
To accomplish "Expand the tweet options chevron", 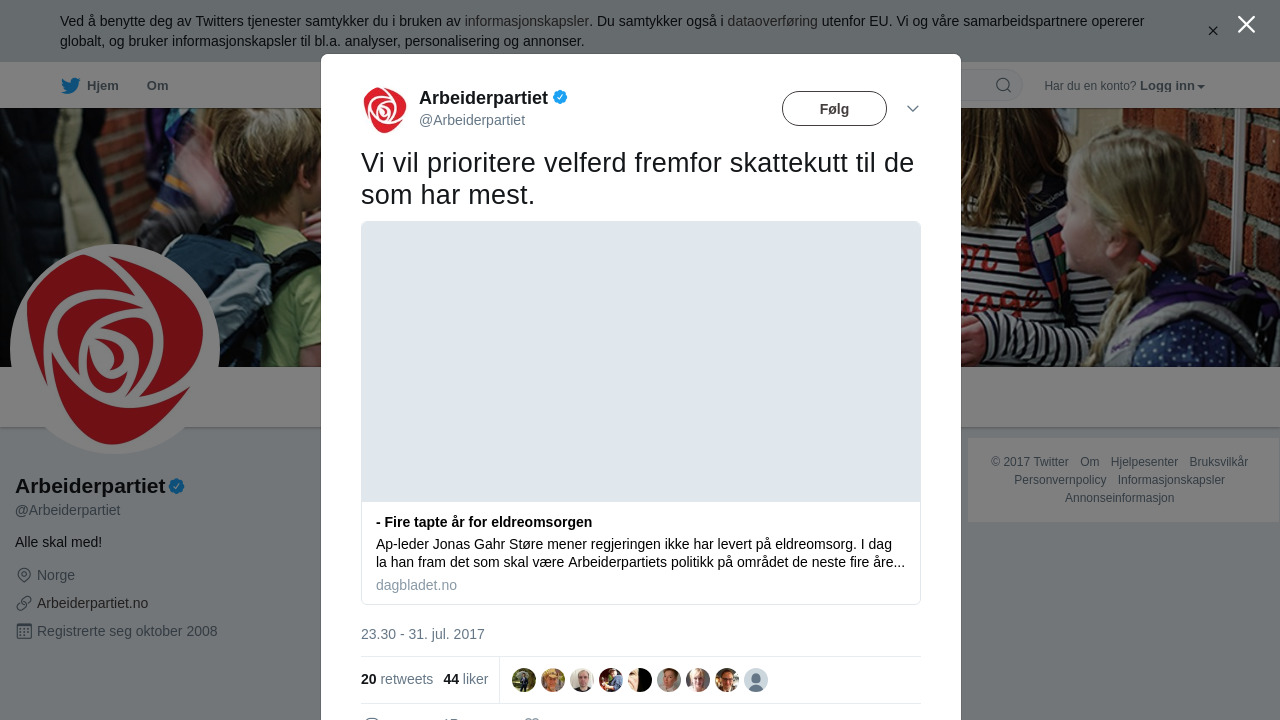I will [913, 109].
